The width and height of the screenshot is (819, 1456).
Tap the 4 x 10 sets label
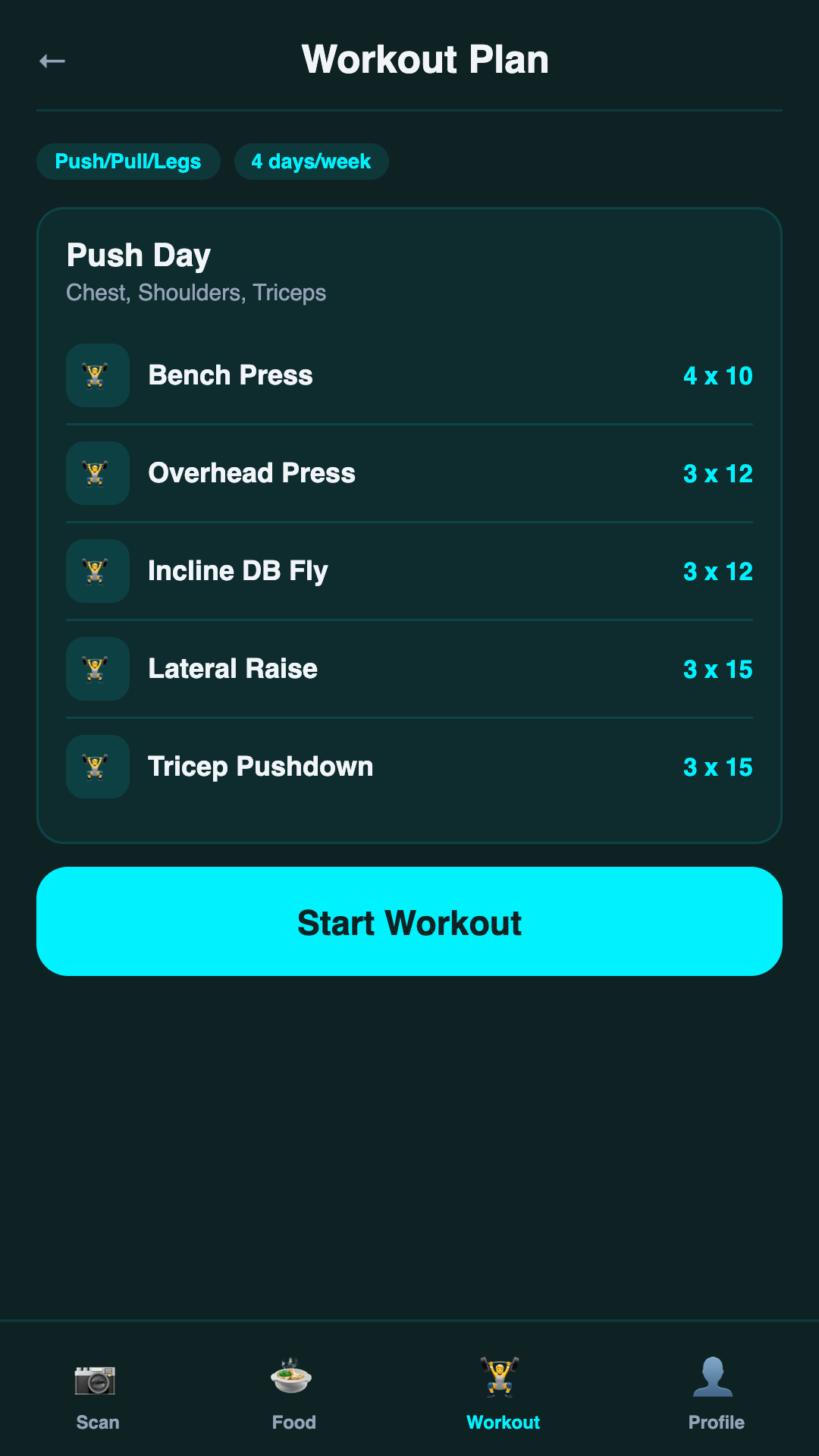[717, 375]
